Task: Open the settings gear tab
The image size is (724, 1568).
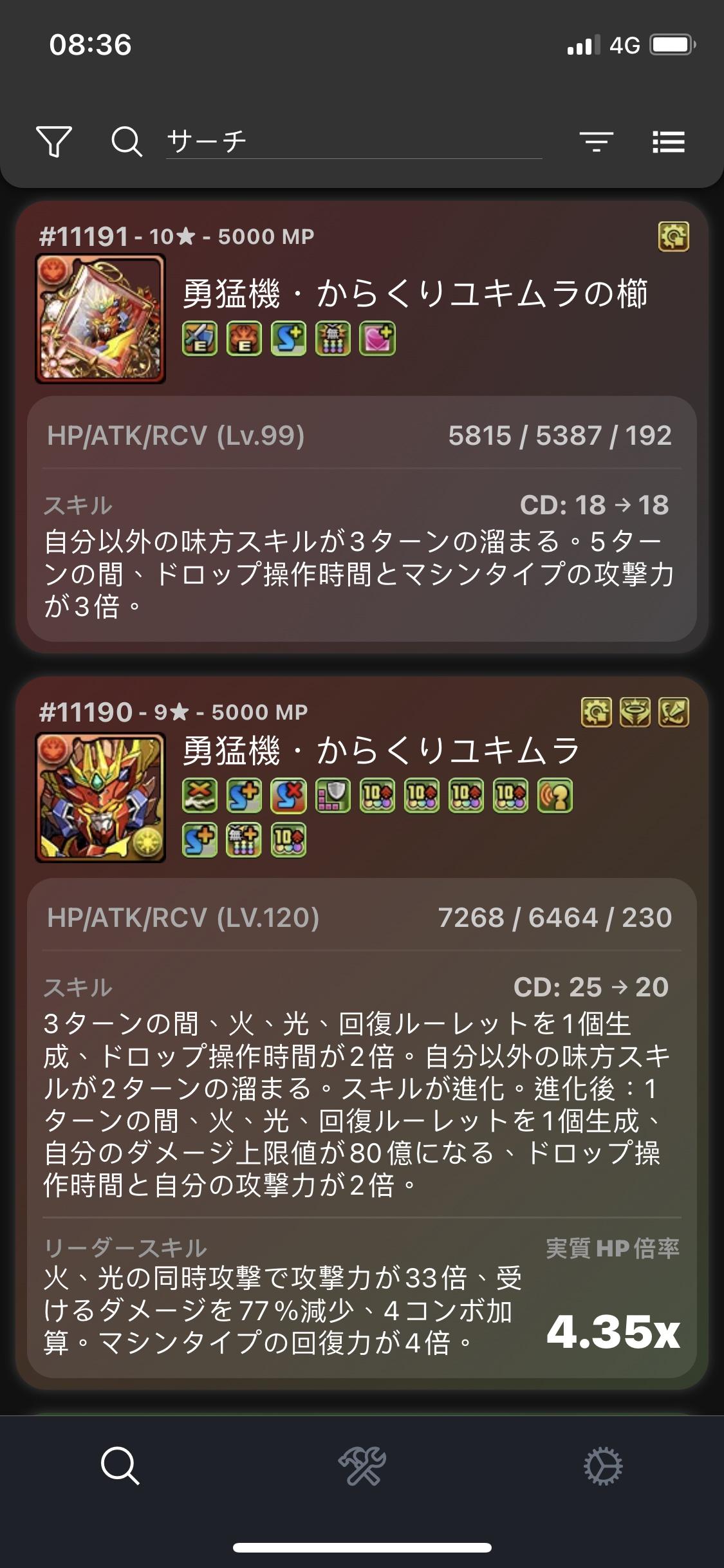Action: (x=603, y=1466)
